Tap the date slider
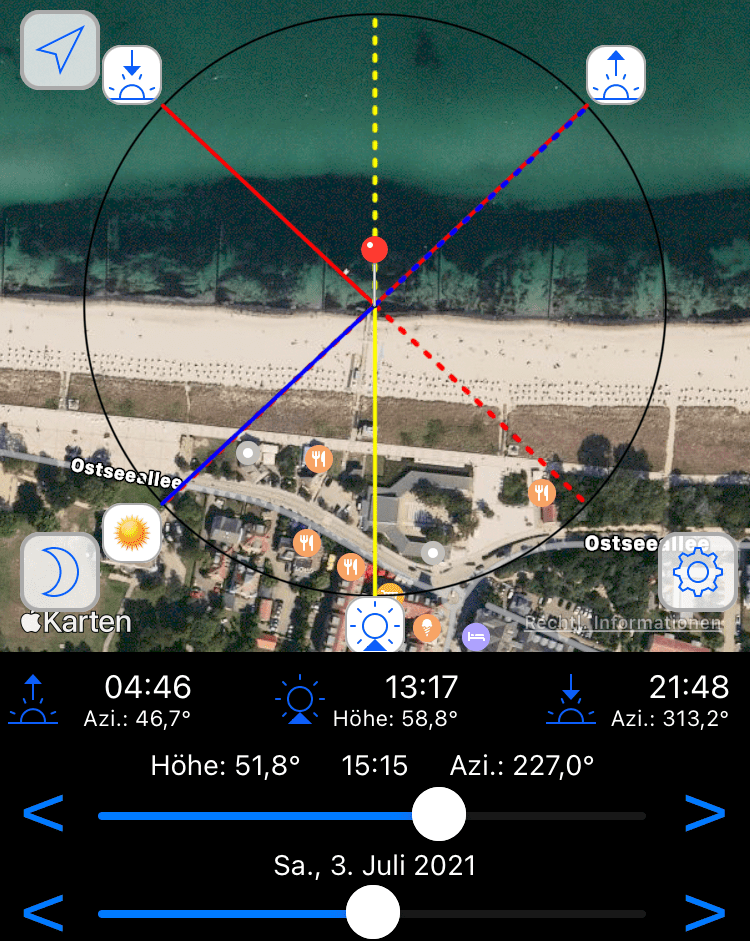 (x=373, y=912)
